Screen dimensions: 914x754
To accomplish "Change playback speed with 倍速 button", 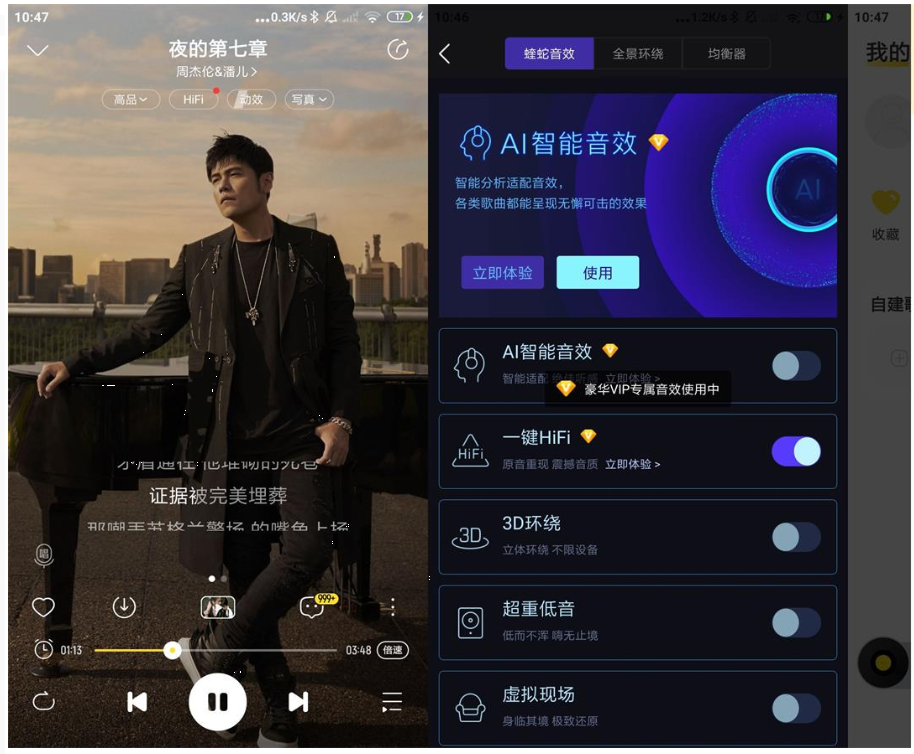I will [393, 650].
